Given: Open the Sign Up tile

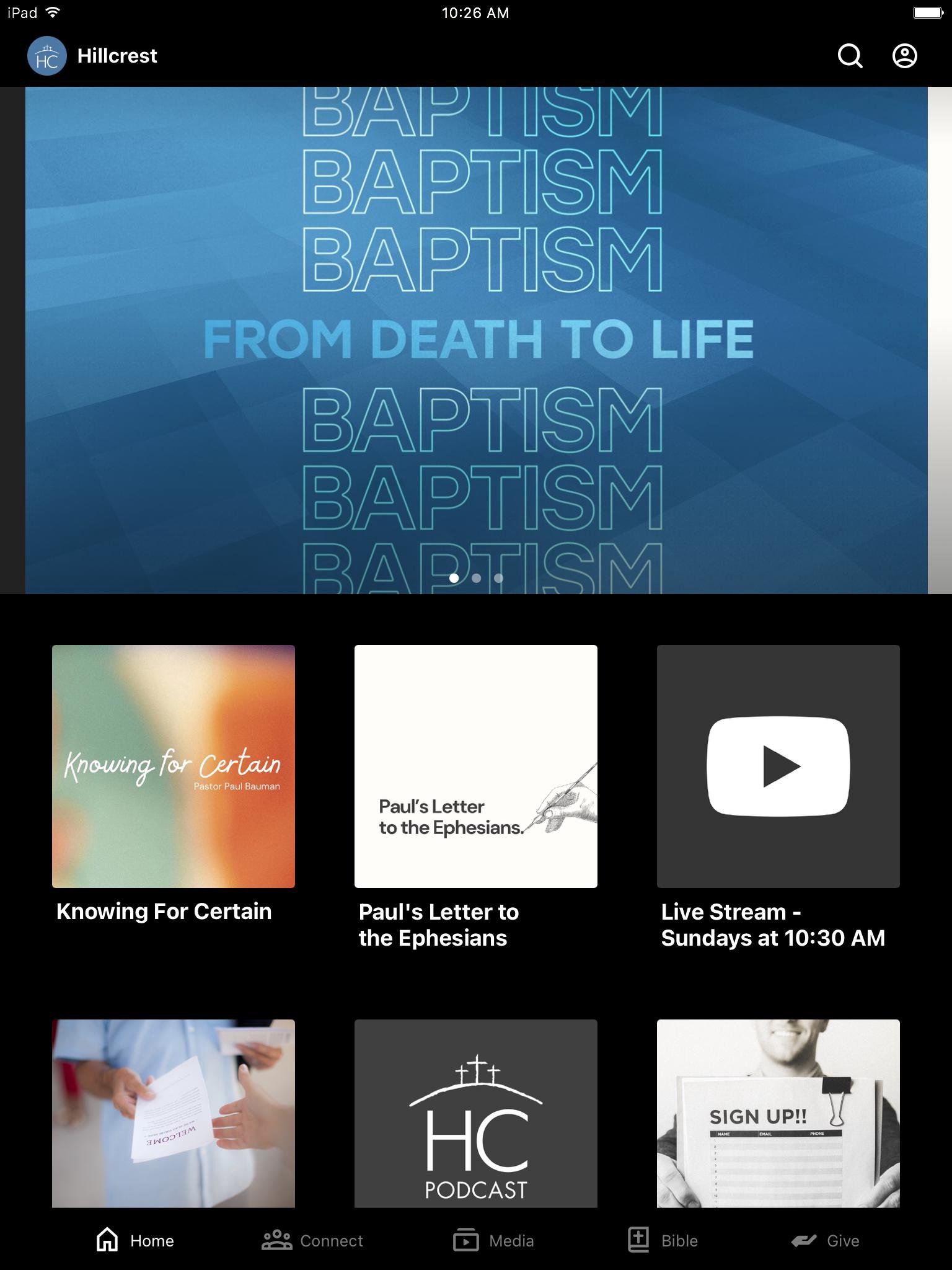Looking at the screenshot, I should click(778, 1113).
